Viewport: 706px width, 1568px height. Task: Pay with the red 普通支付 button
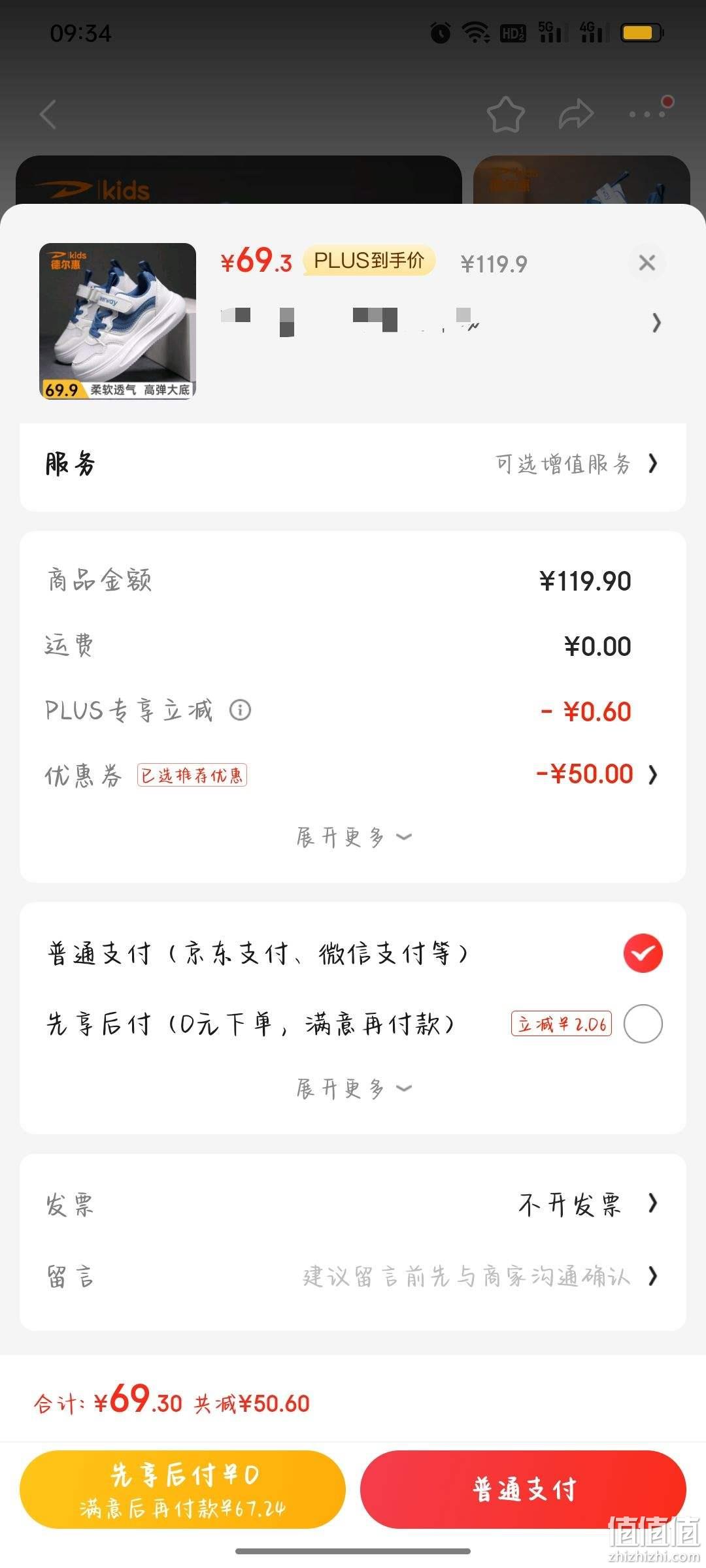(523, 1490)
